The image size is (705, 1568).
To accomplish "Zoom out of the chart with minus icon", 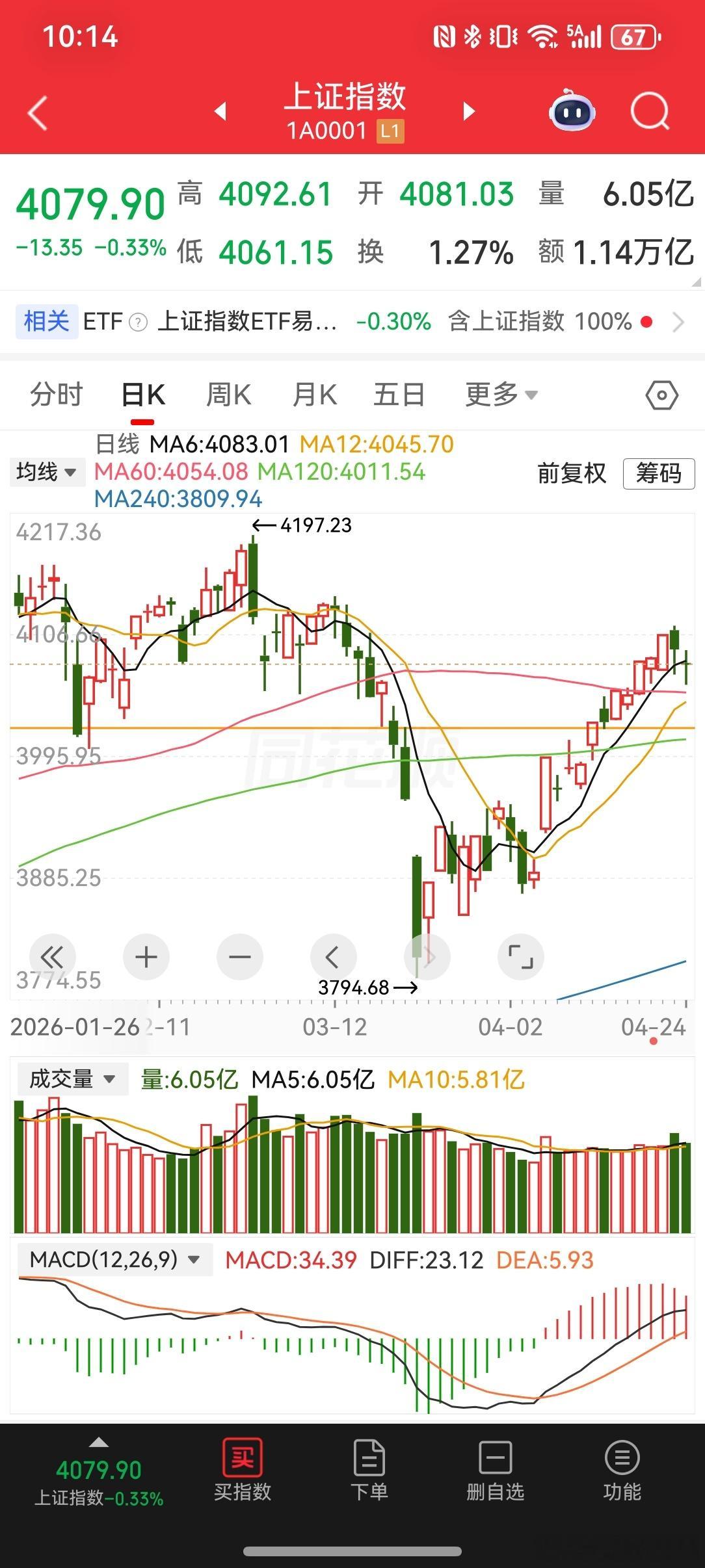I will (239, 956).
